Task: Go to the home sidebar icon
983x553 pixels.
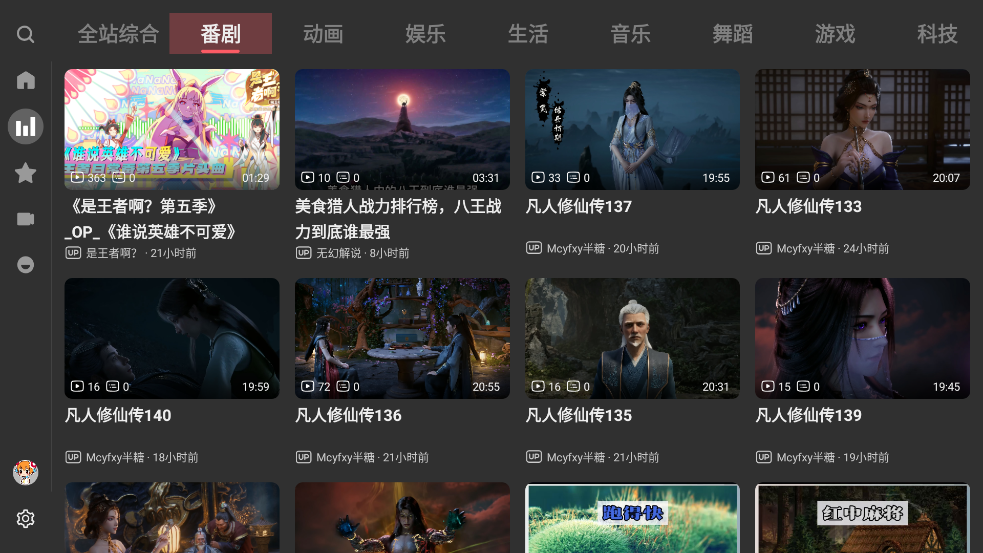Action: tap(26, 81)
